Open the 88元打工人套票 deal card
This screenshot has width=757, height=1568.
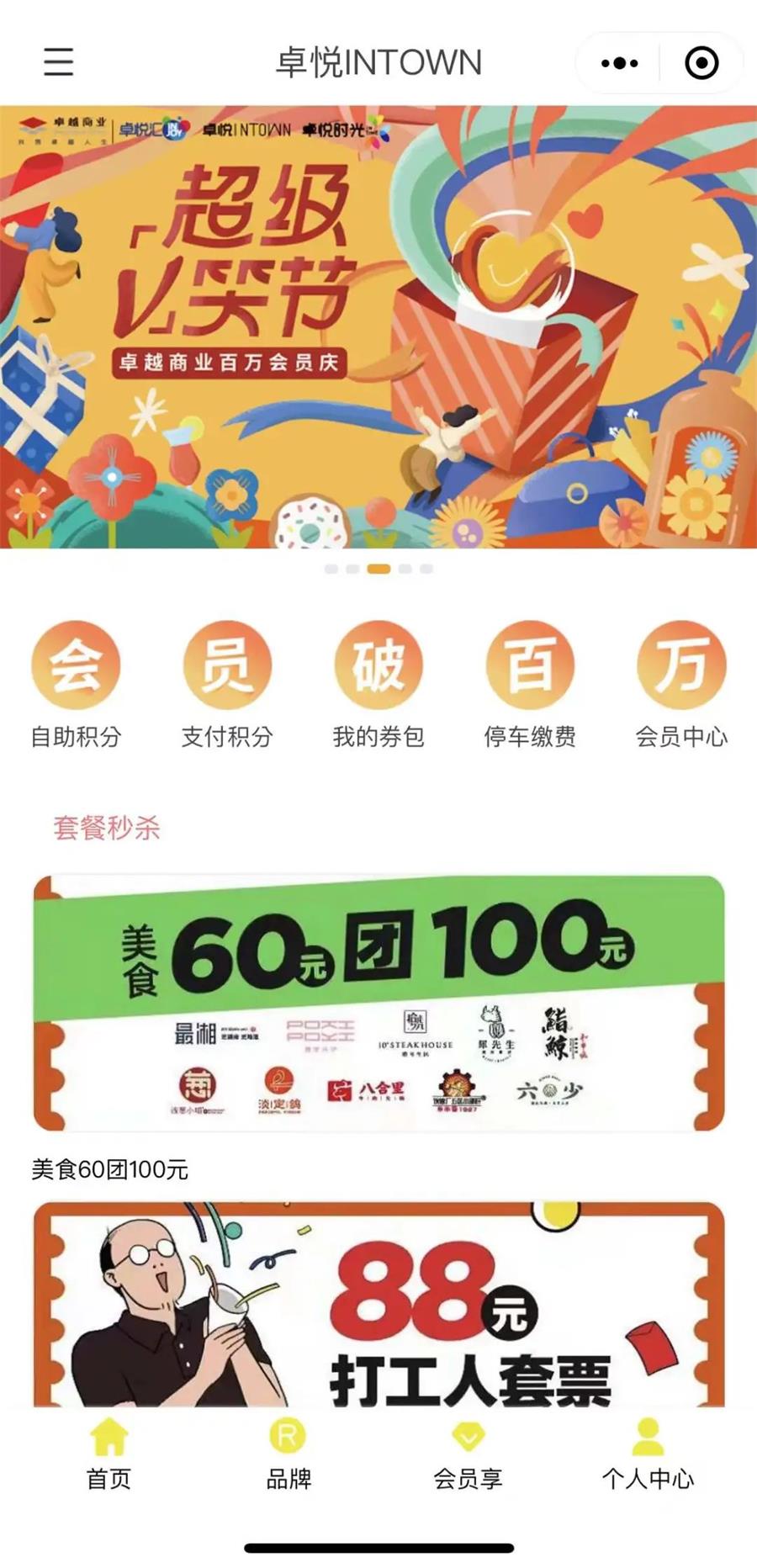pyautogui.click(x=378, y=1306)
